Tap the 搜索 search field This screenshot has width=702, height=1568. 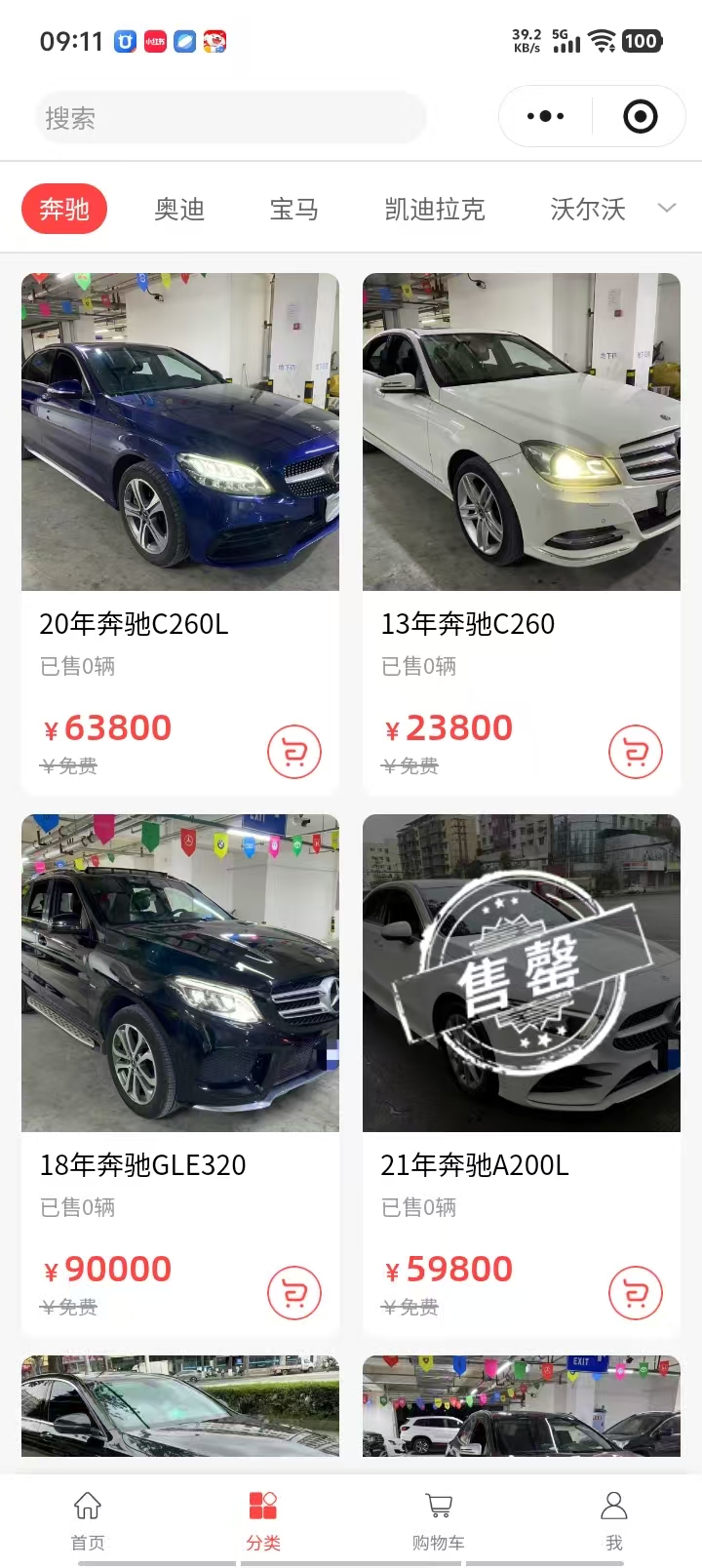tap(230, 118)
